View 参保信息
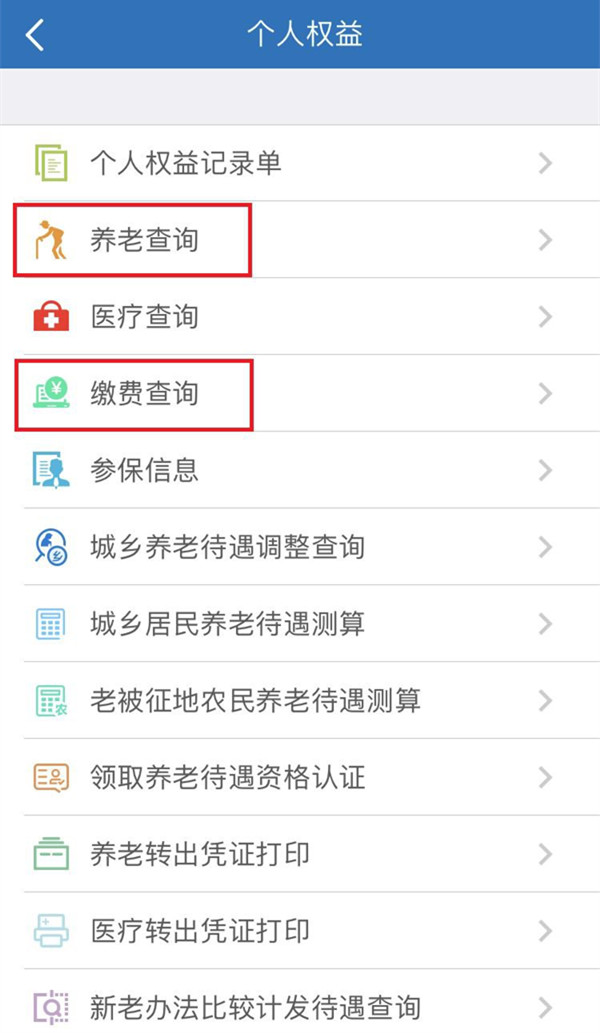Image resolution: width=600 pixels, height=1033 pixels. [145, 470]
